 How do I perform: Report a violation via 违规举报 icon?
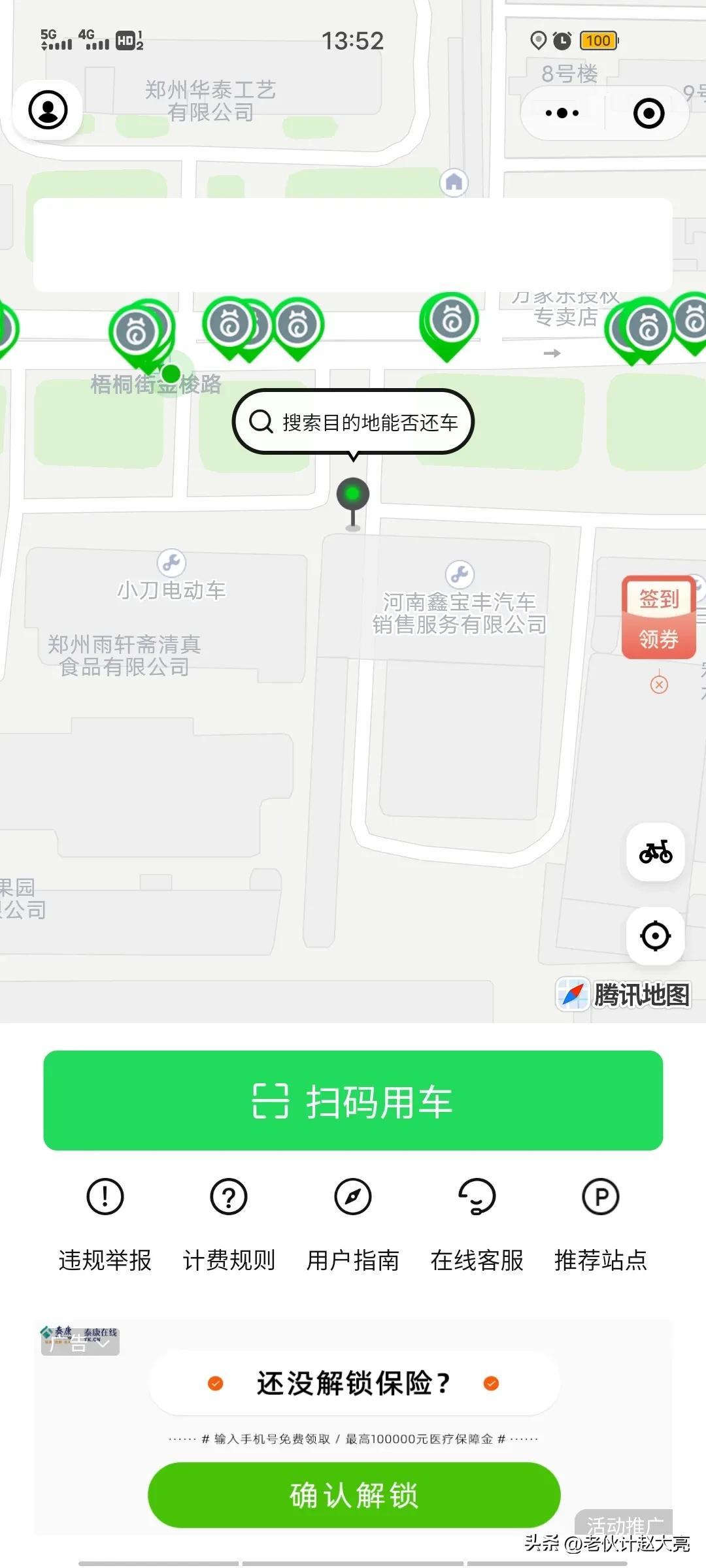[104, 1197]
